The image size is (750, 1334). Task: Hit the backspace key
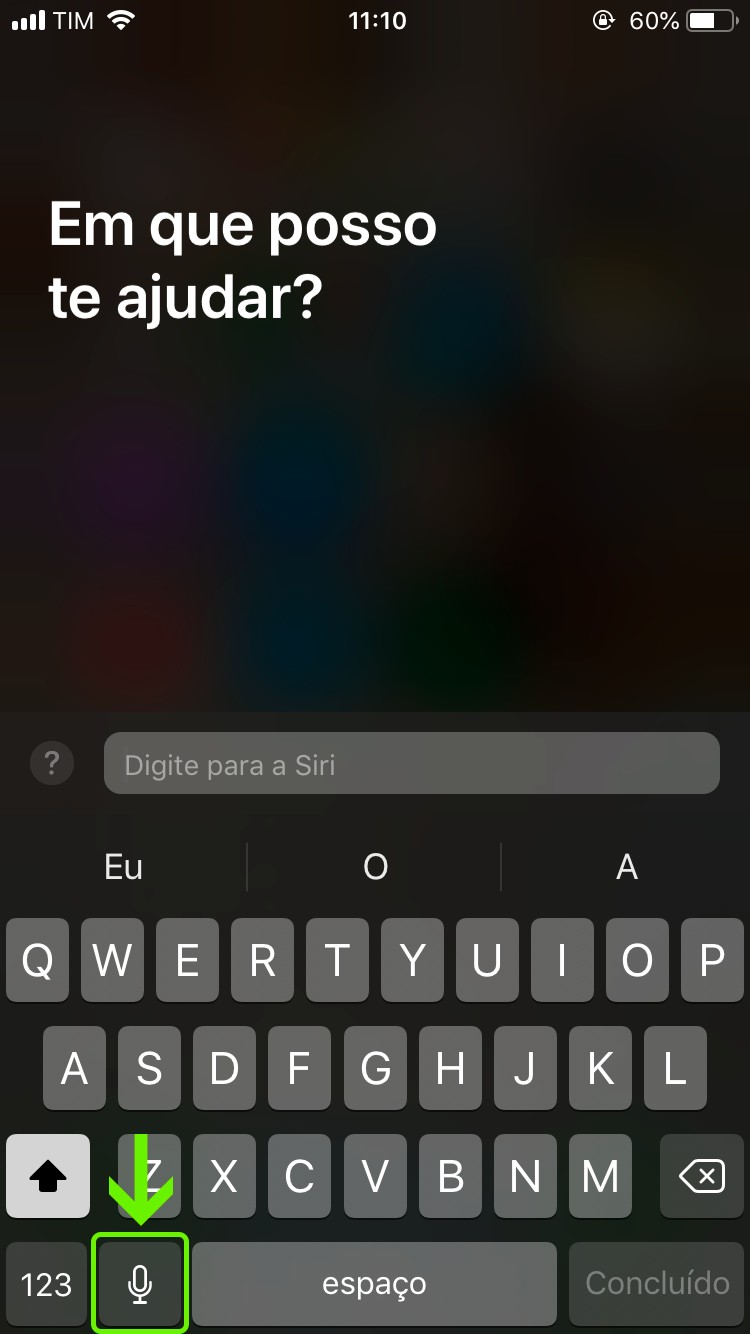(x=701, y=1177)
